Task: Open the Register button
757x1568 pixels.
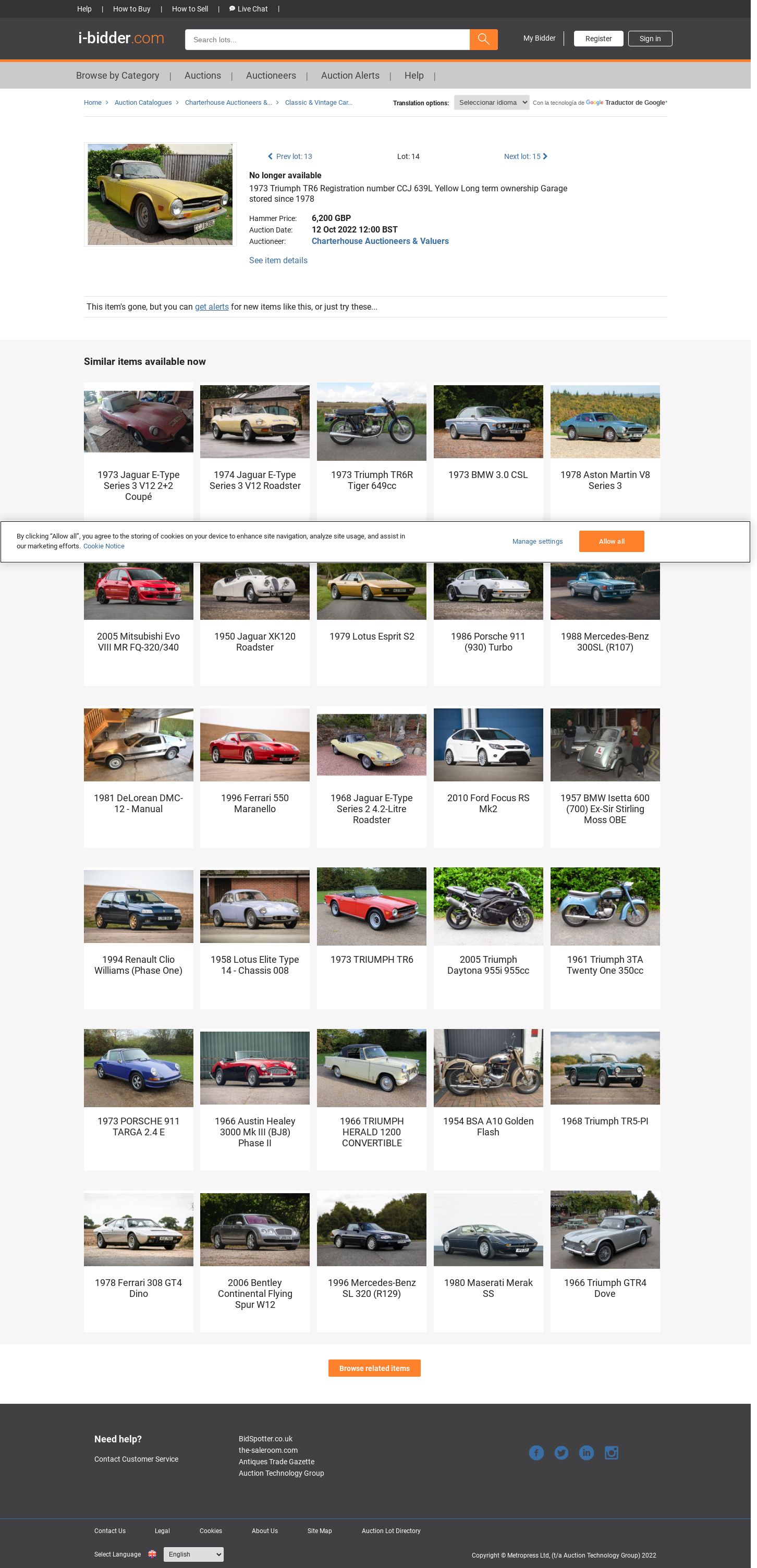Action: tap(597, 39)
